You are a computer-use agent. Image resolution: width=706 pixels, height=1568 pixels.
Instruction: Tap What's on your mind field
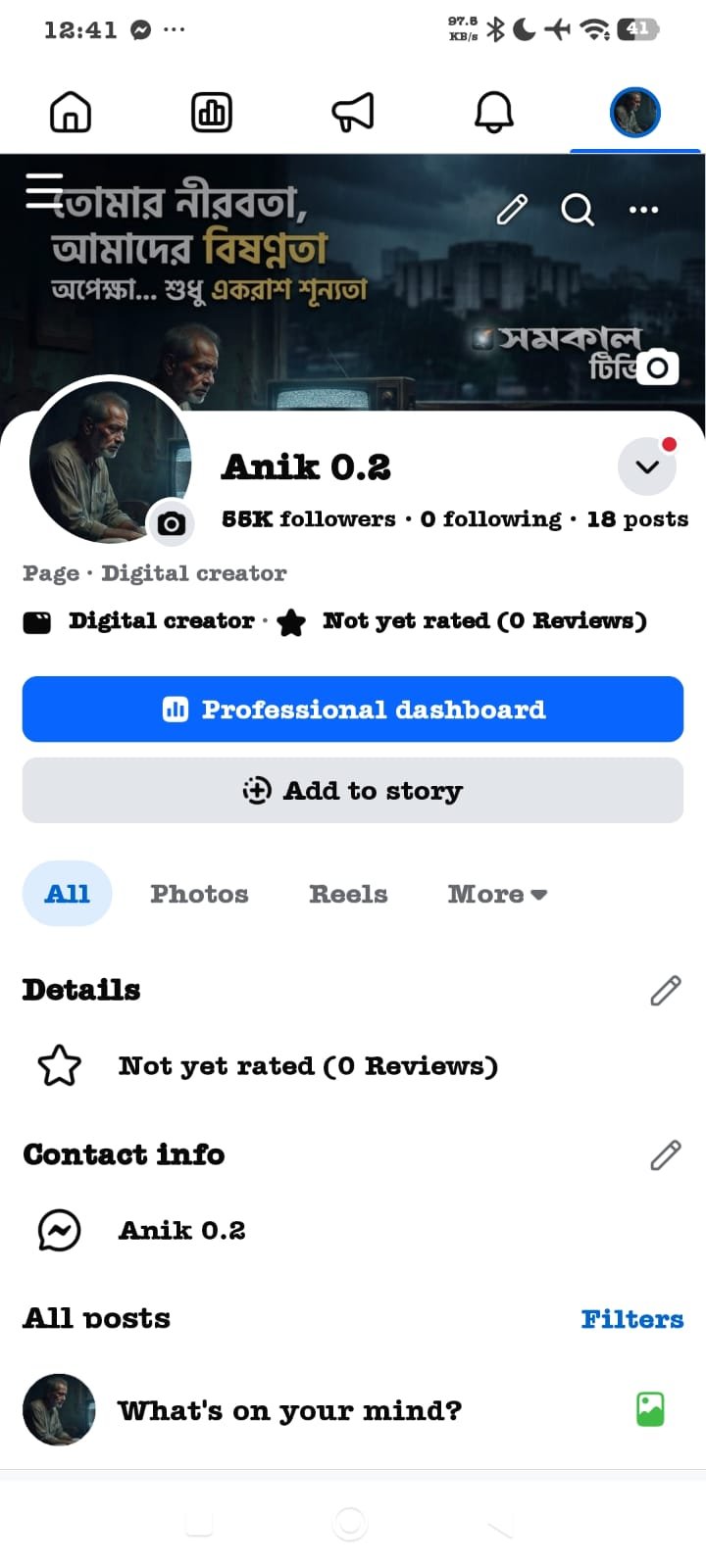pyautogui.click(x=289, y=1410)
